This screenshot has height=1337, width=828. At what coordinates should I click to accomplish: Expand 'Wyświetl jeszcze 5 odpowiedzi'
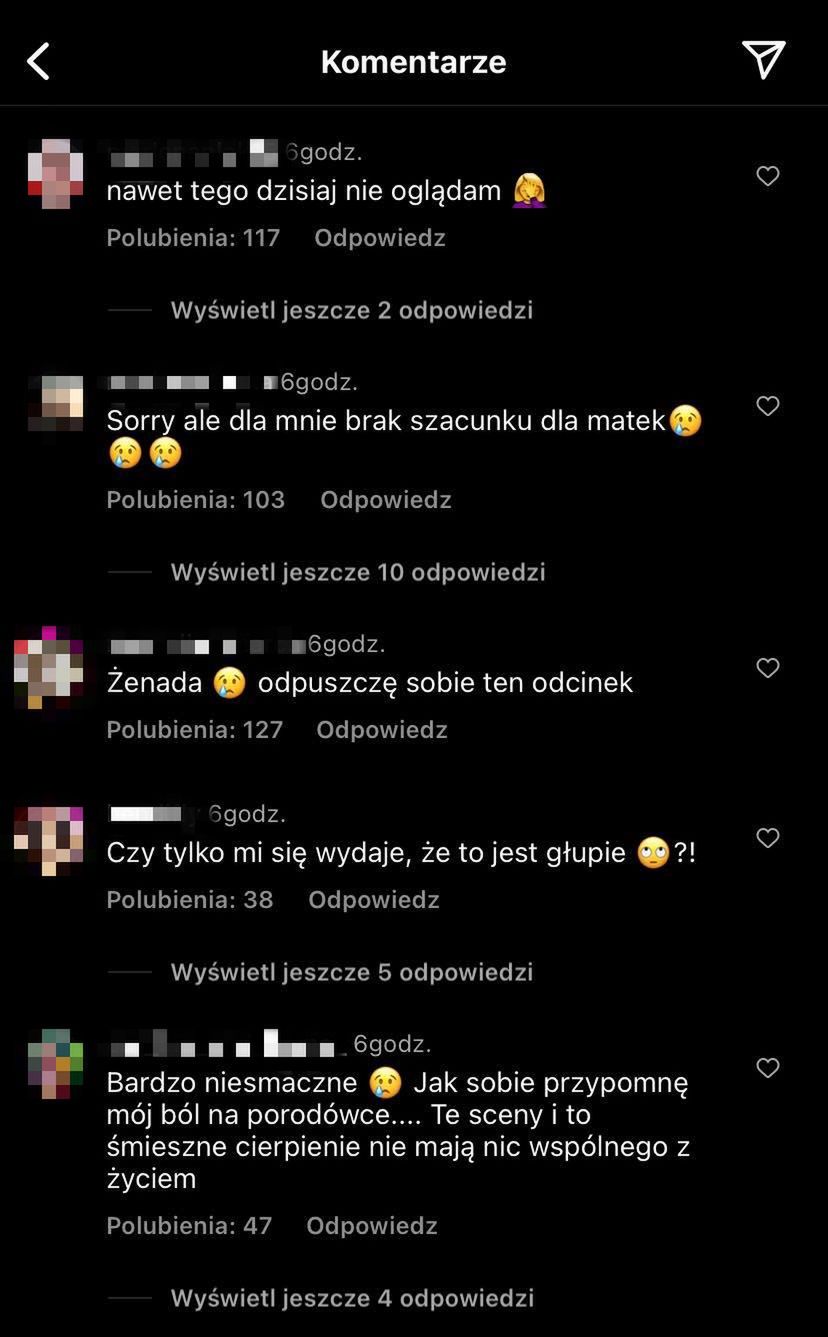351,972
